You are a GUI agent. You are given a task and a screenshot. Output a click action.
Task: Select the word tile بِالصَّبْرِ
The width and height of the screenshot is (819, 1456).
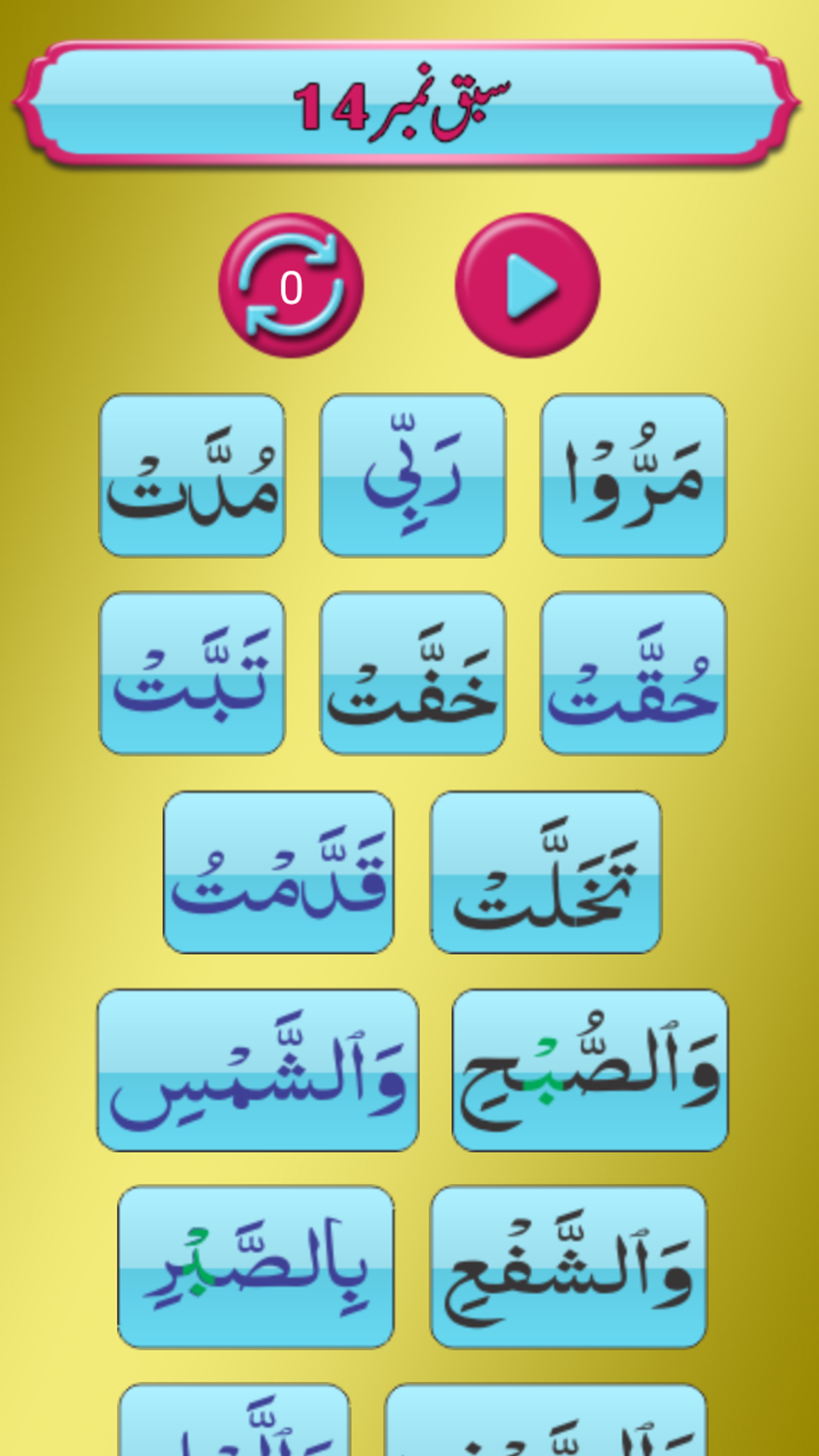(255, 1266)
